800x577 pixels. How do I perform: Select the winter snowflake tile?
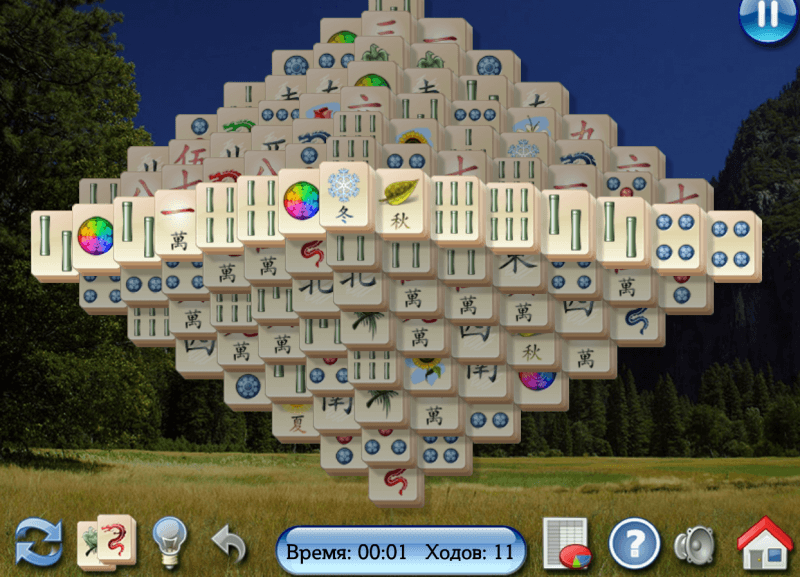[x=346, y=196]
